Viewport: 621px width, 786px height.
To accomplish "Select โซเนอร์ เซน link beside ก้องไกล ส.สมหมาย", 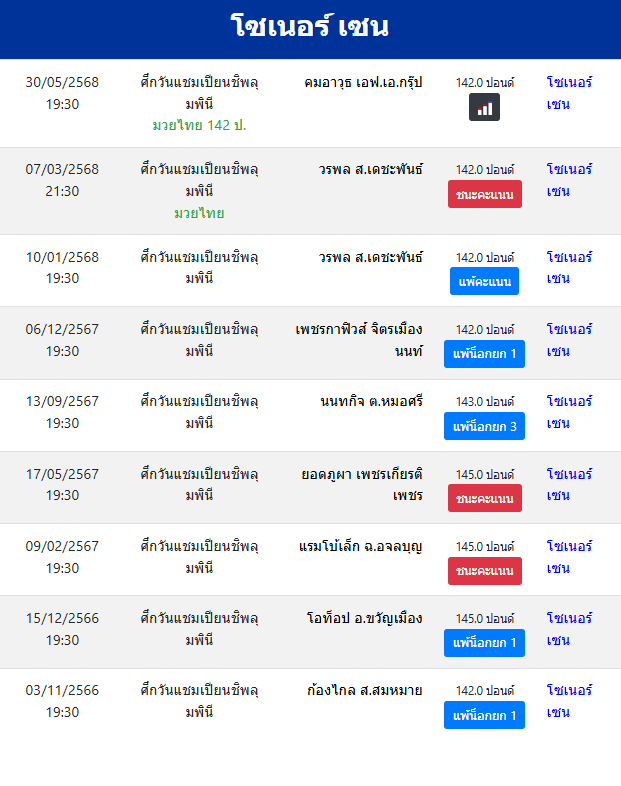I will [568, 701].
